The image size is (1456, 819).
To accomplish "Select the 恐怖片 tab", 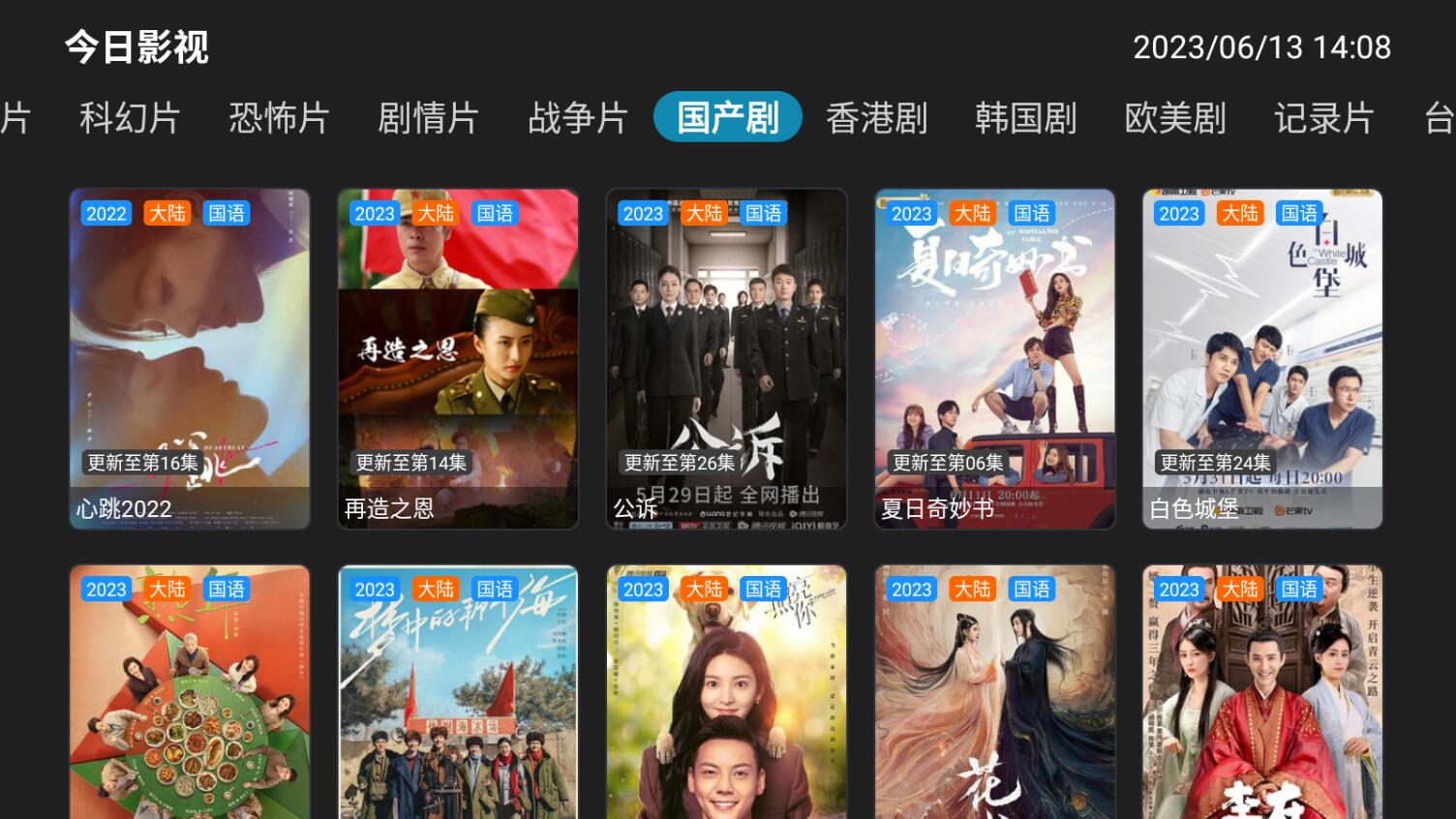I will [279, 118].
